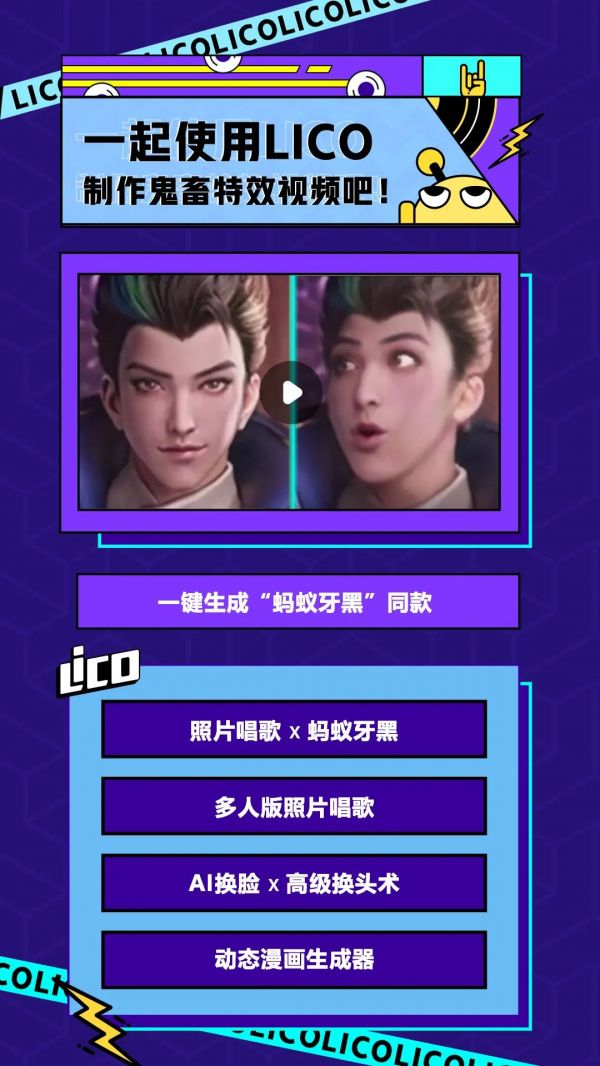
Task: Play the face-swap demo video
Action: click(292, 392)
